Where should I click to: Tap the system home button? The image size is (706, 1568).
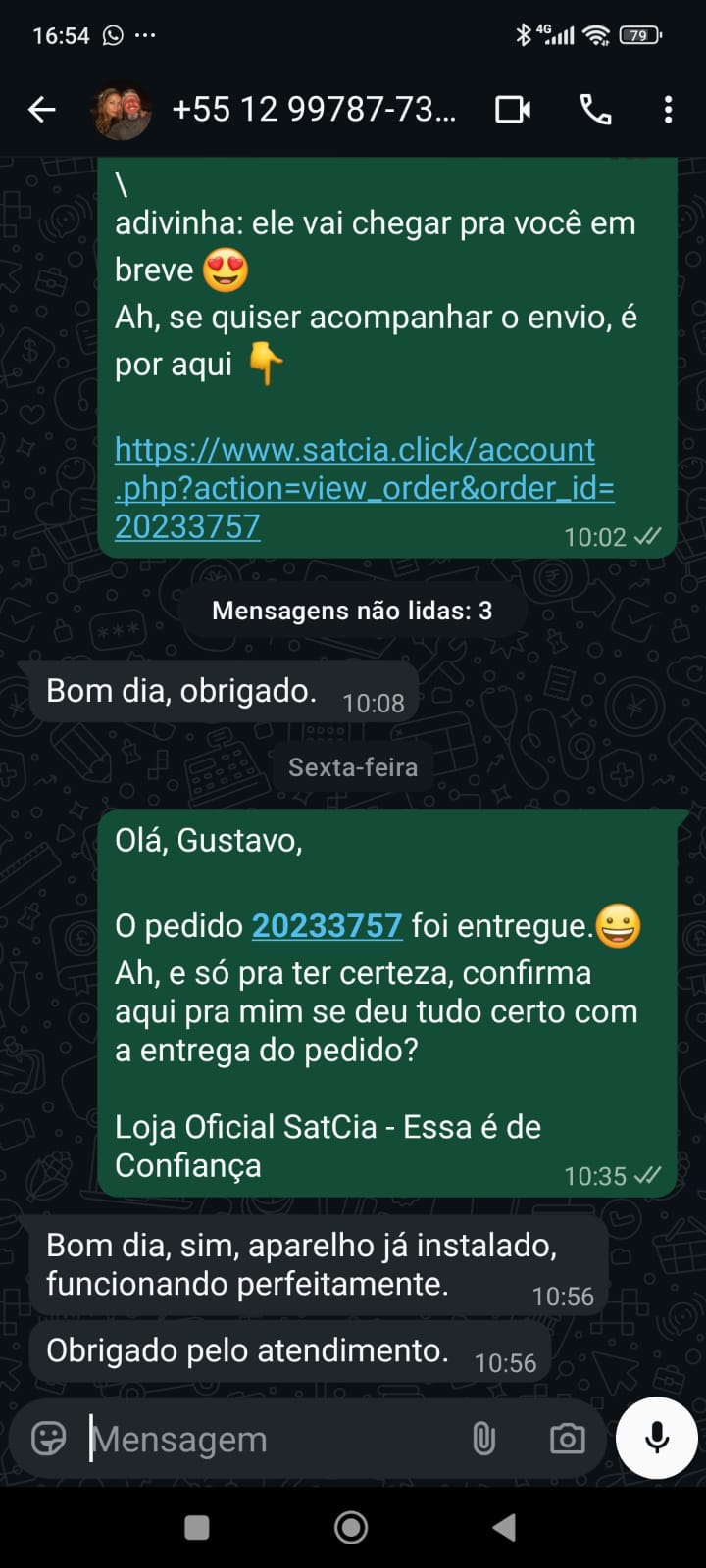click(x=351, y=1527)
